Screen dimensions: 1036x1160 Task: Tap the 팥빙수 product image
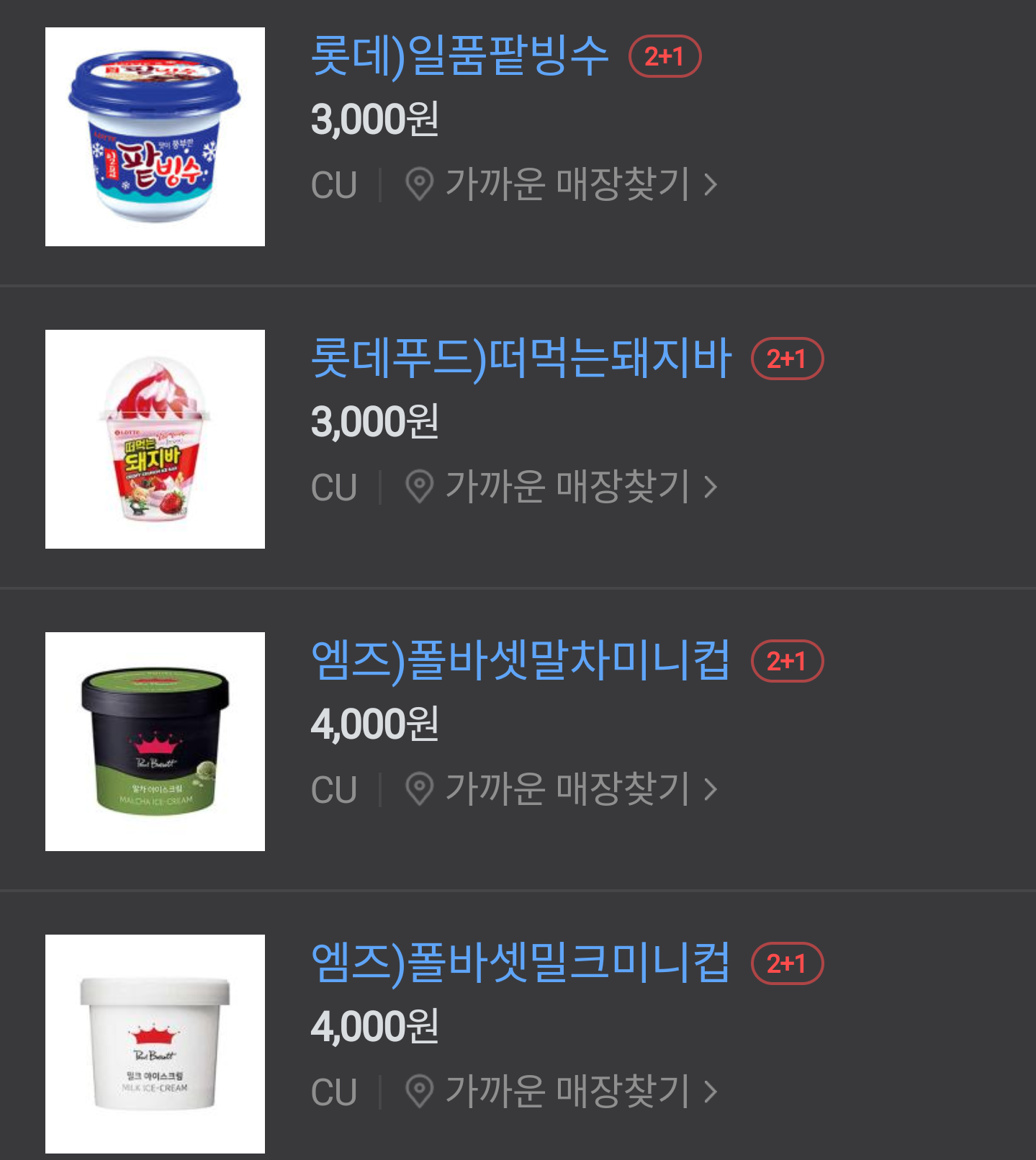point(155,137)
